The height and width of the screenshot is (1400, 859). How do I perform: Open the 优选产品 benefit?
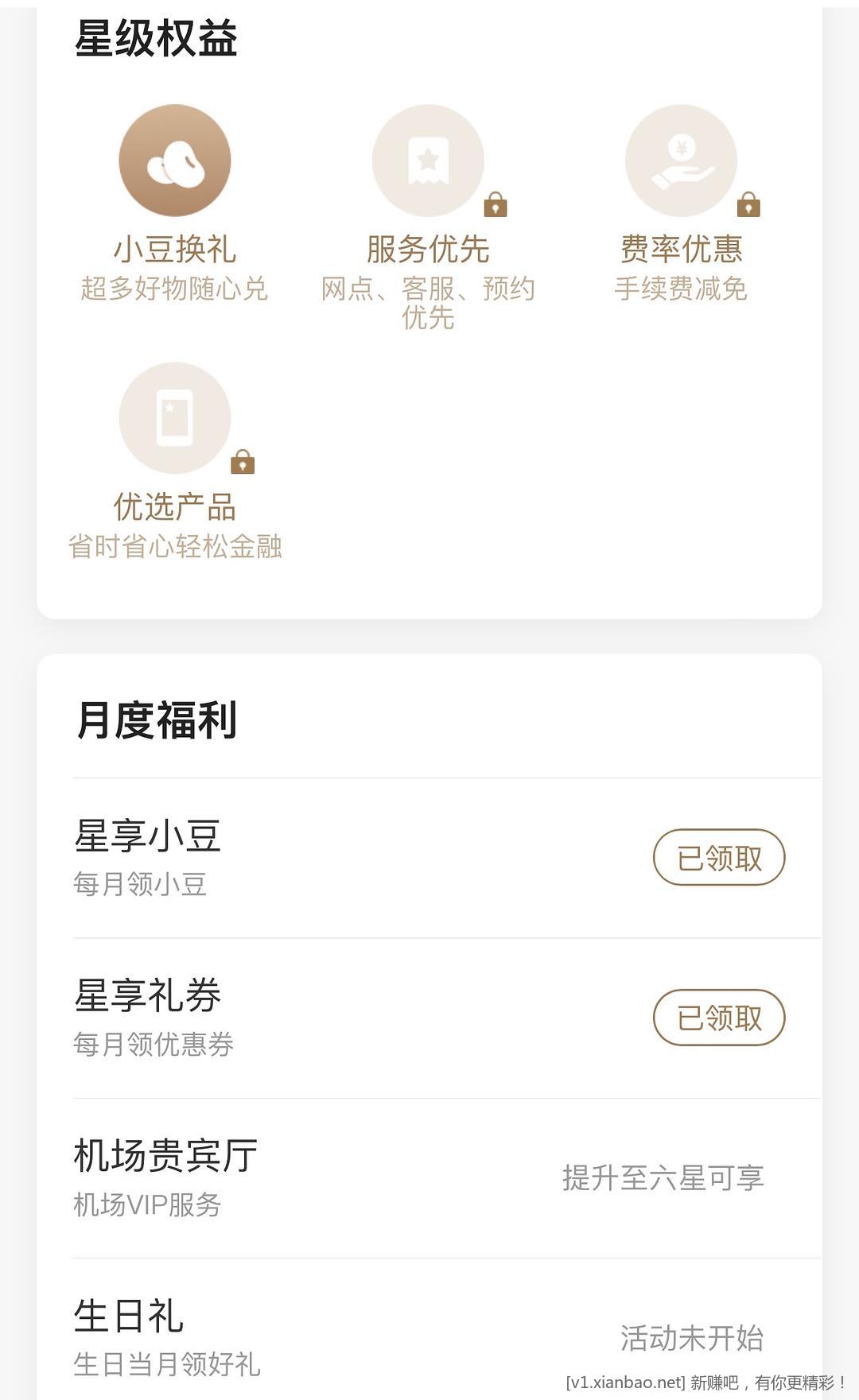pos(175,419)
